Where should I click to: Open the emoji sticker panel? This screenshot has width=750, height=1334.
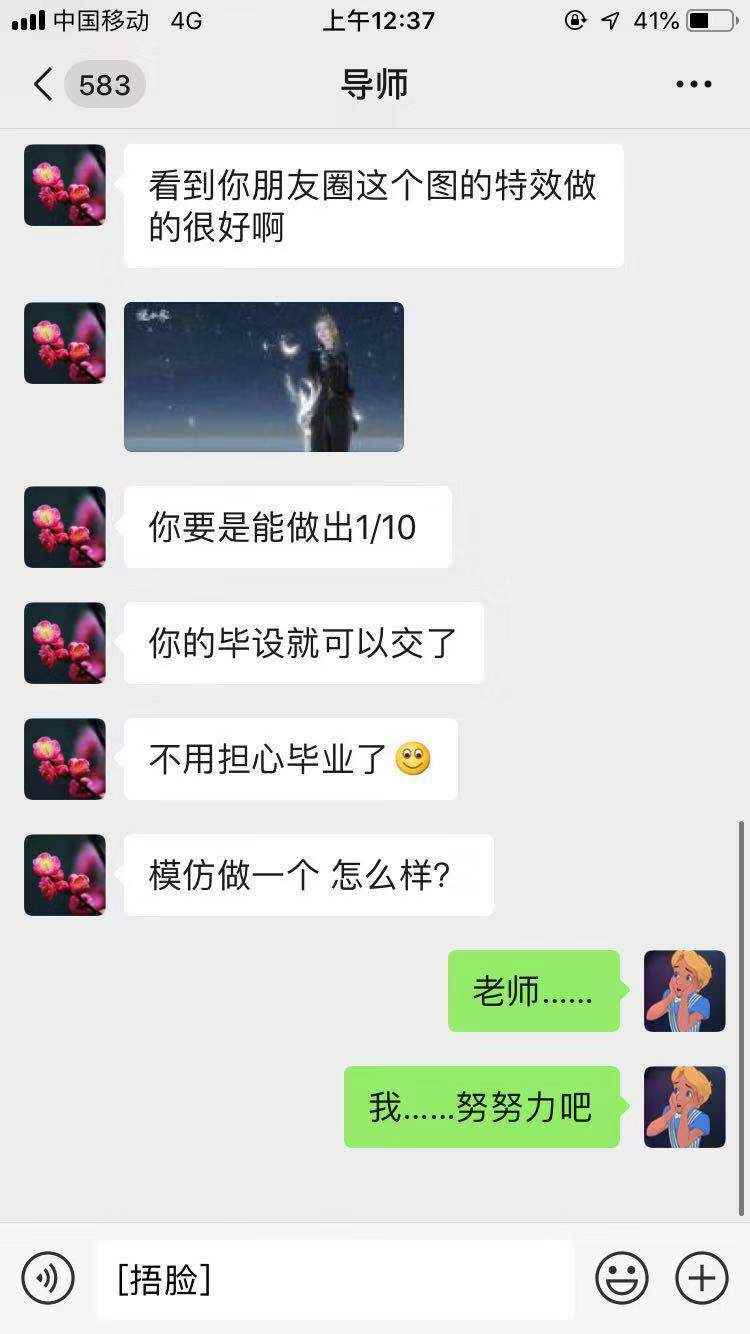[621, 1278]
